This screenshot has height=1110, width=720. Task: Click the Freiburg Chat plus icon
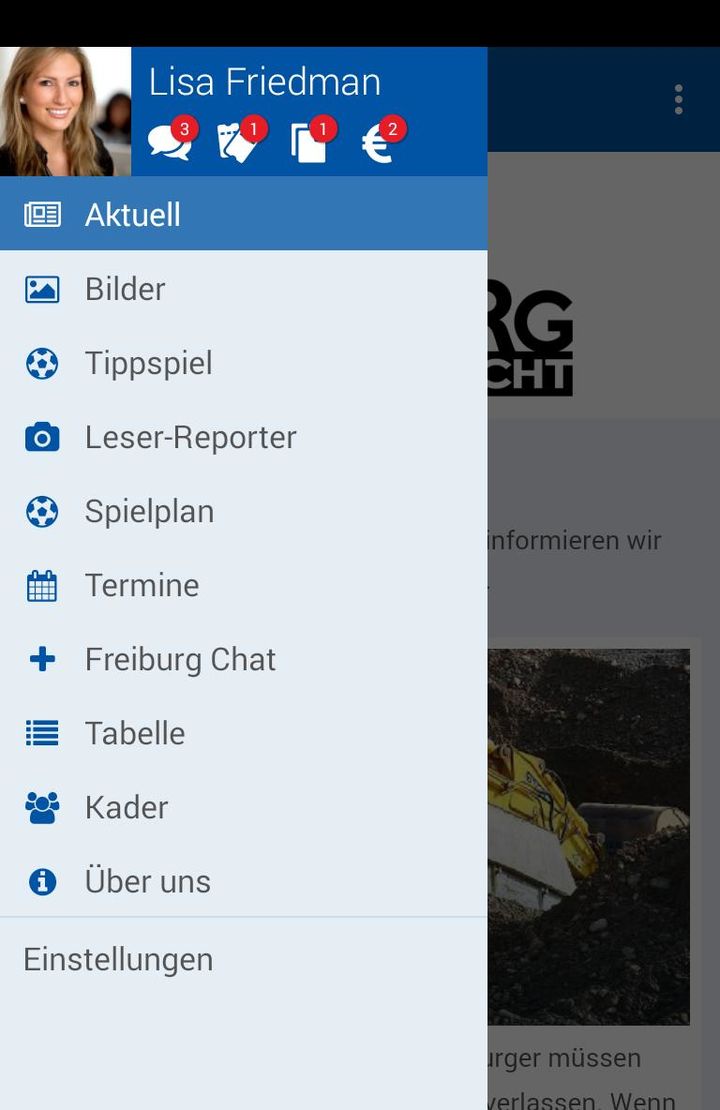pyautogui.click(x=40, y=658)
